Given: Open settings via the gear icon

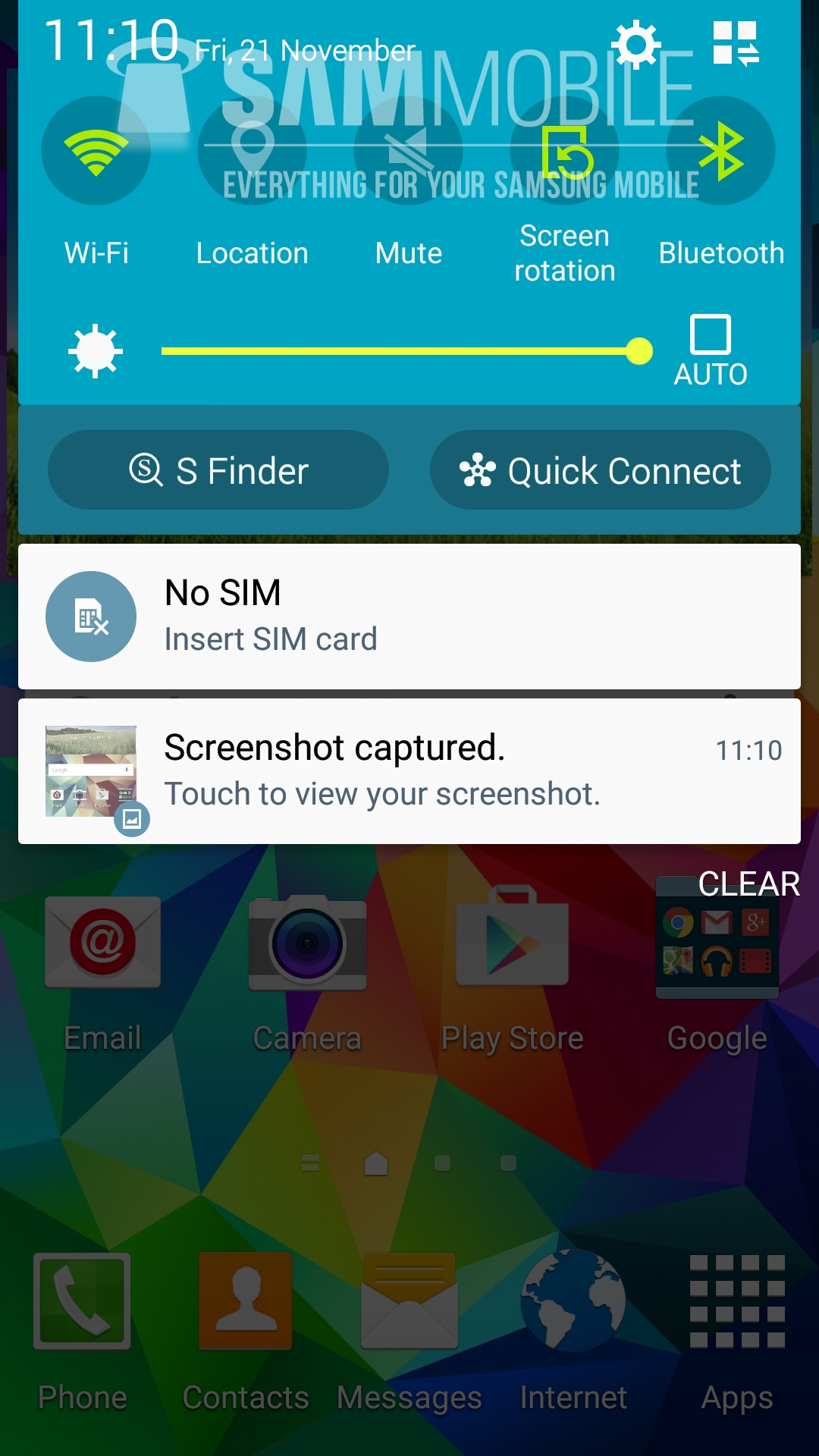Looking at the screenshot, I should pyautogui.click(x=635, y=44).
